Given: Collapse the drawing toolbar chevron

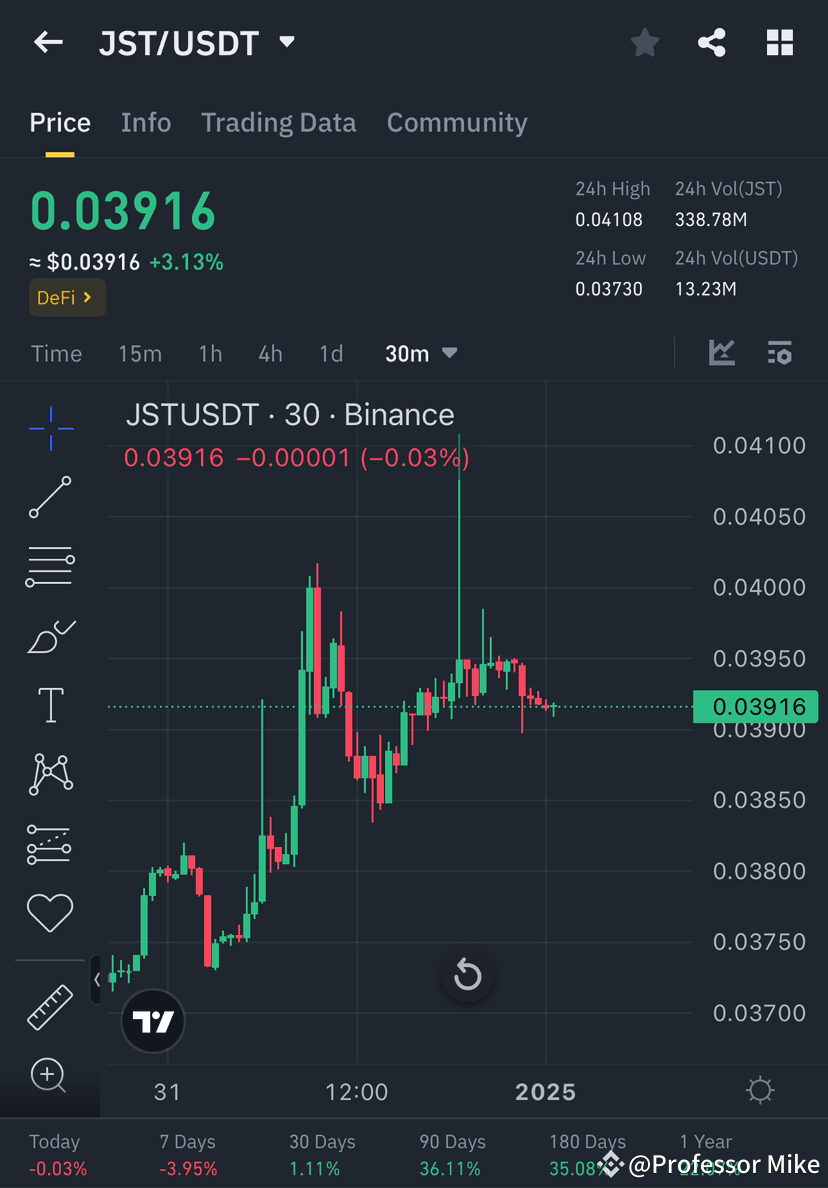Looking at the screenshot, I should (x=97, y=981).
